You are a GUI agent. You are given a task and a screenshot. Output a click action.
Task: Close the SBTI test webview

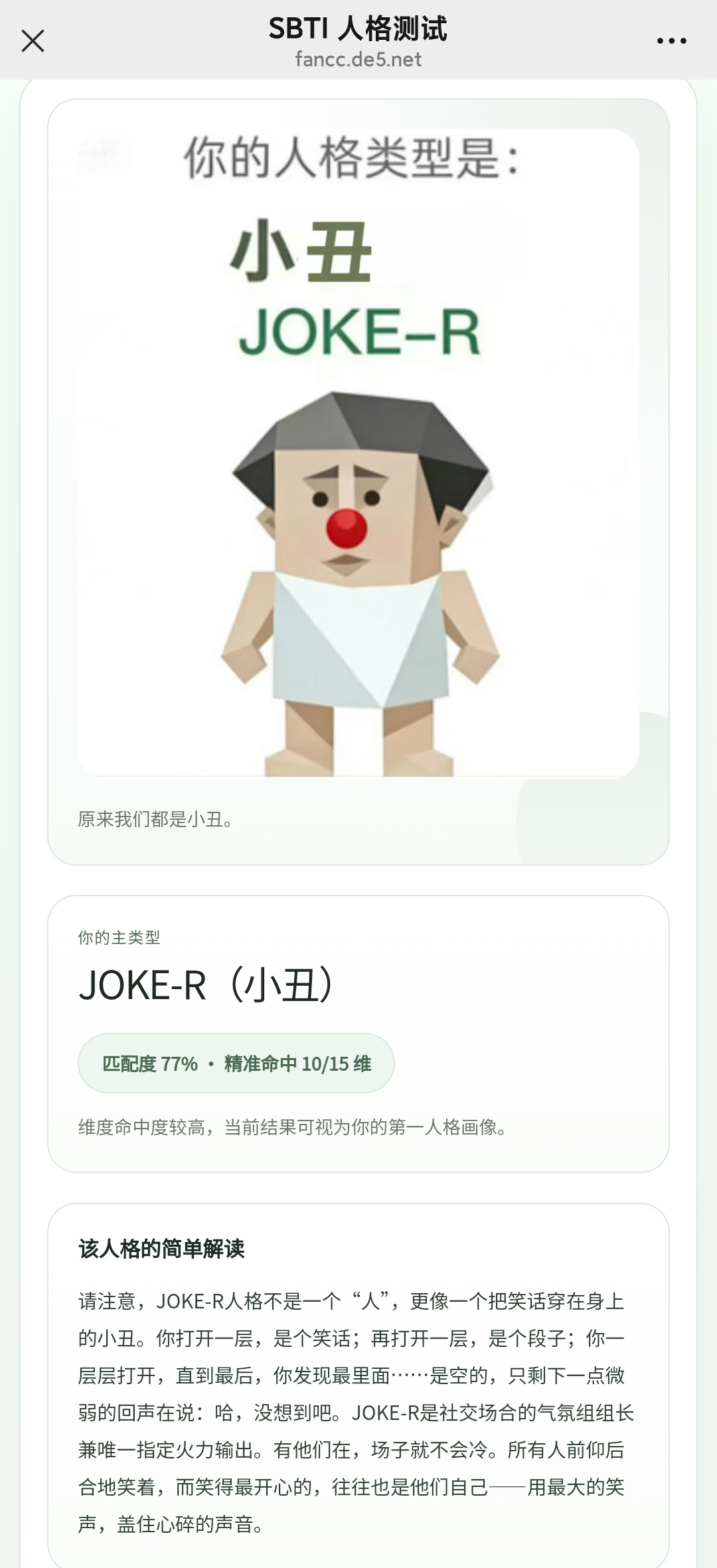tap(33, 40)
